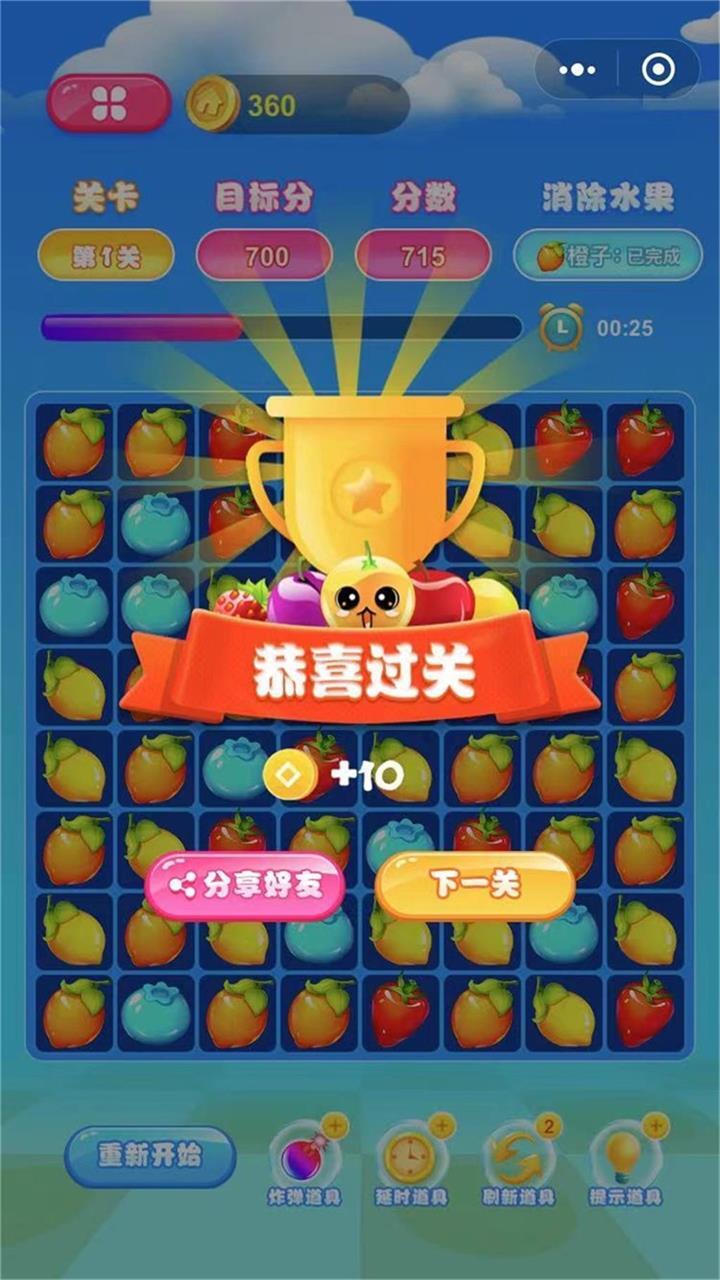The width and height of the screenshot is (720, 1280).
Task: Close the mini program with the circle button
Action: click(657, 69)
